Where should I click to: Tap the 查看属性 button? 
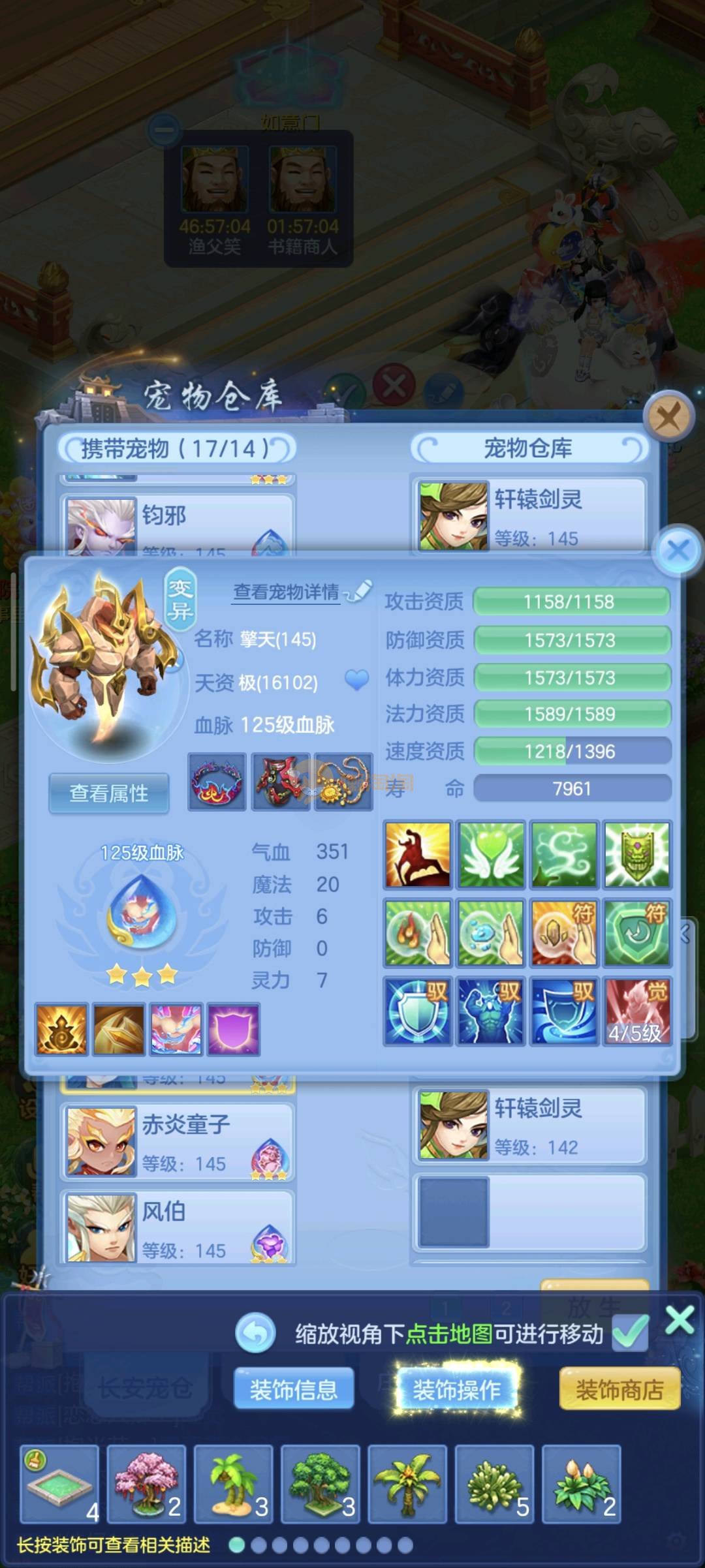pyautogui.click(x=109, y=793)
